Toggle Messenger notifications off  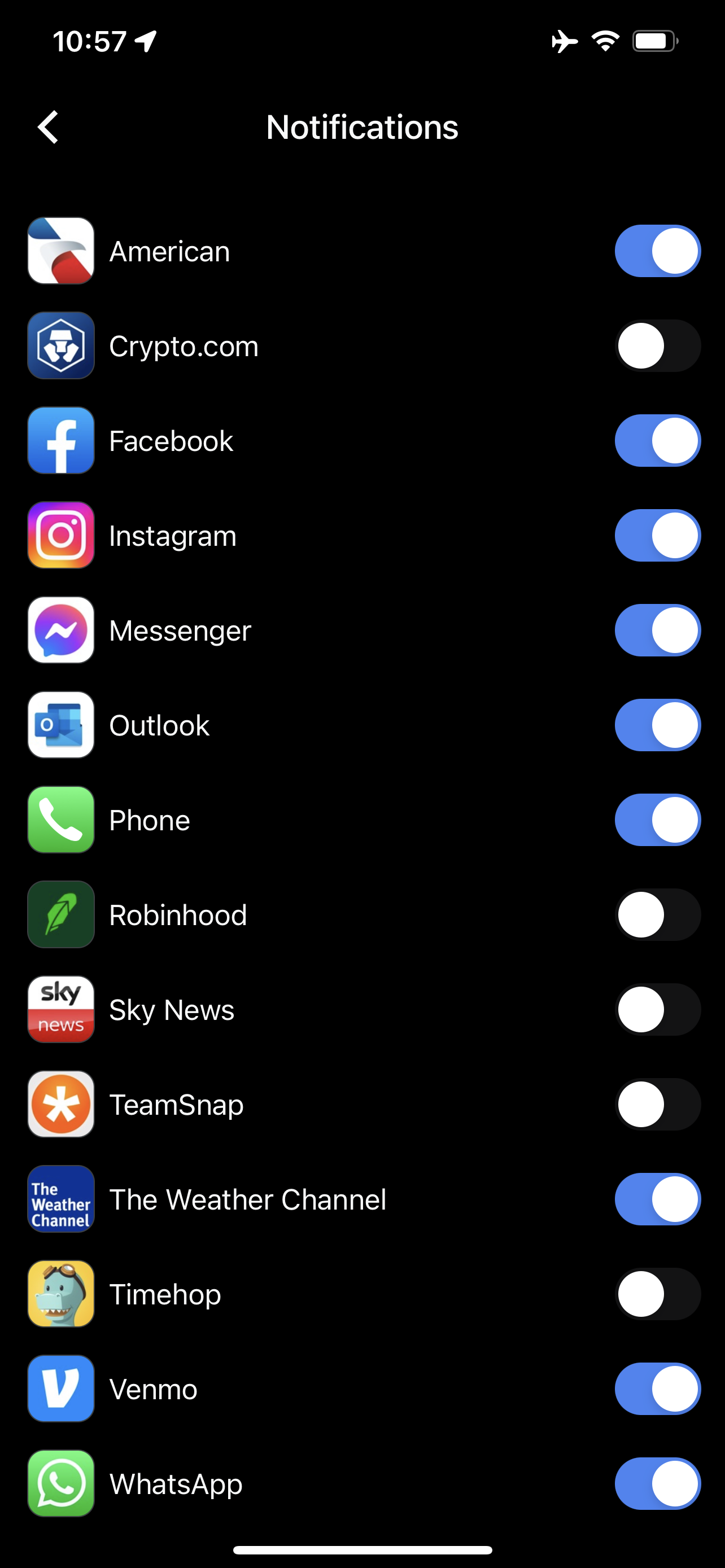coord(657,630)
